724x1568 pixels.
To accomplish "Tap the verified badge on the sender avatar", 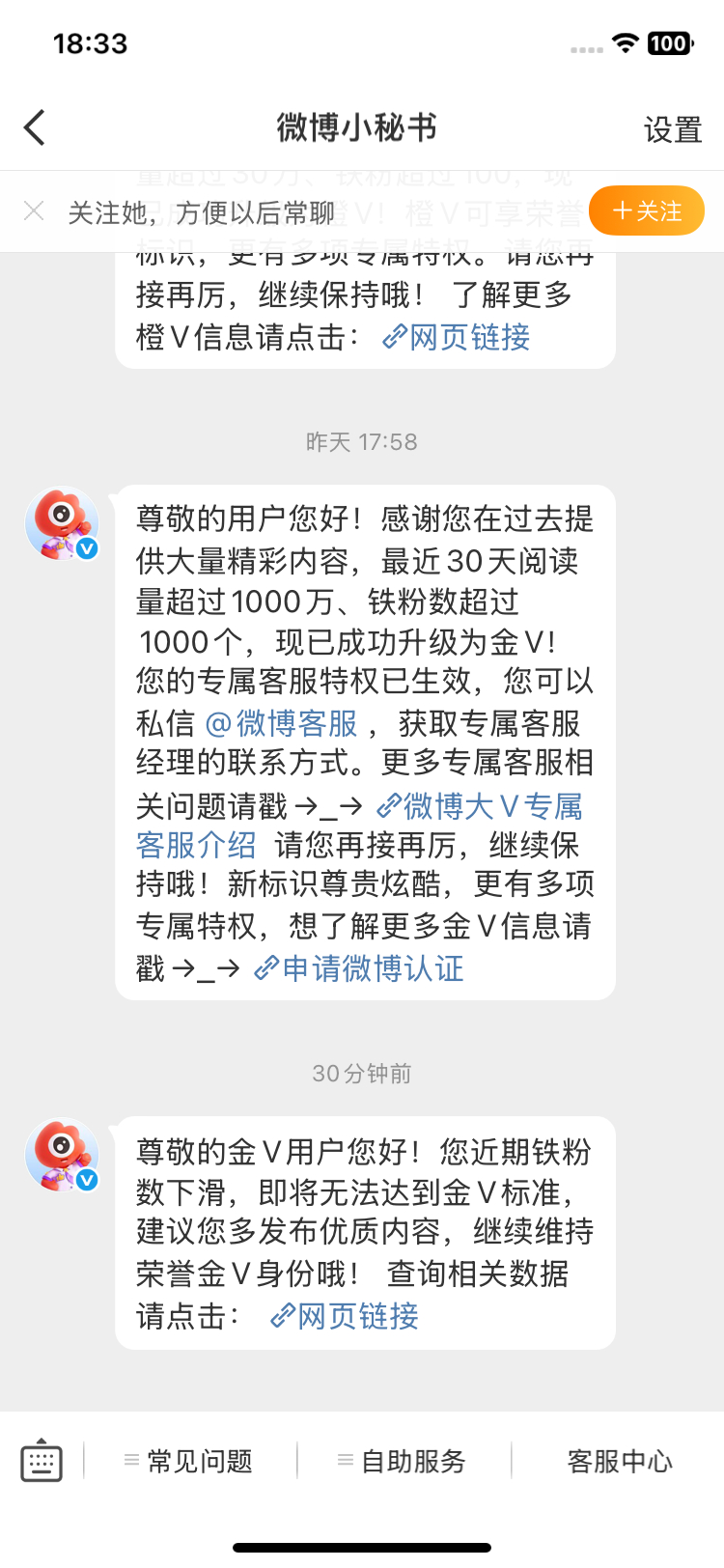I will pyautogui.click(x=86, y=1179).
